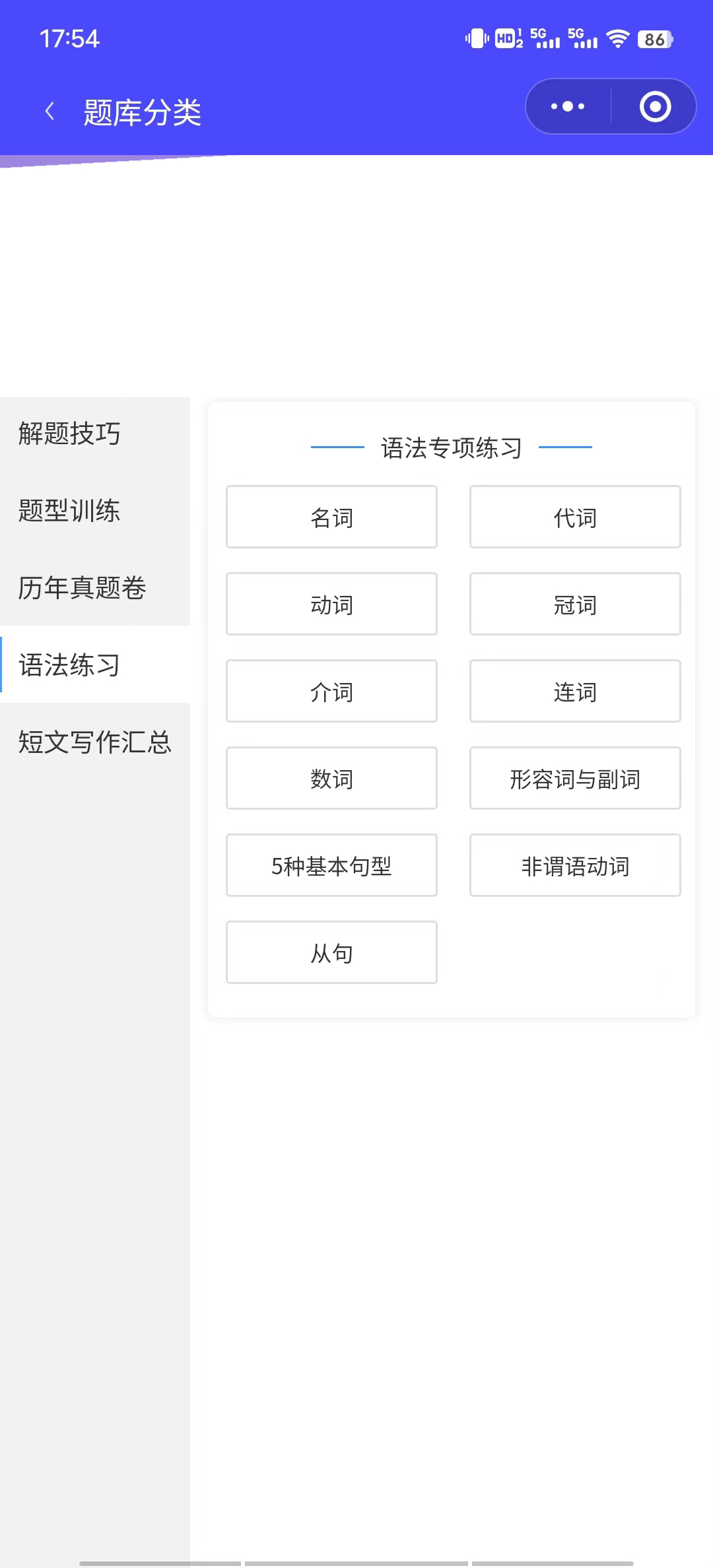Open 5种基本句型 practice

[x=331, y=866]
